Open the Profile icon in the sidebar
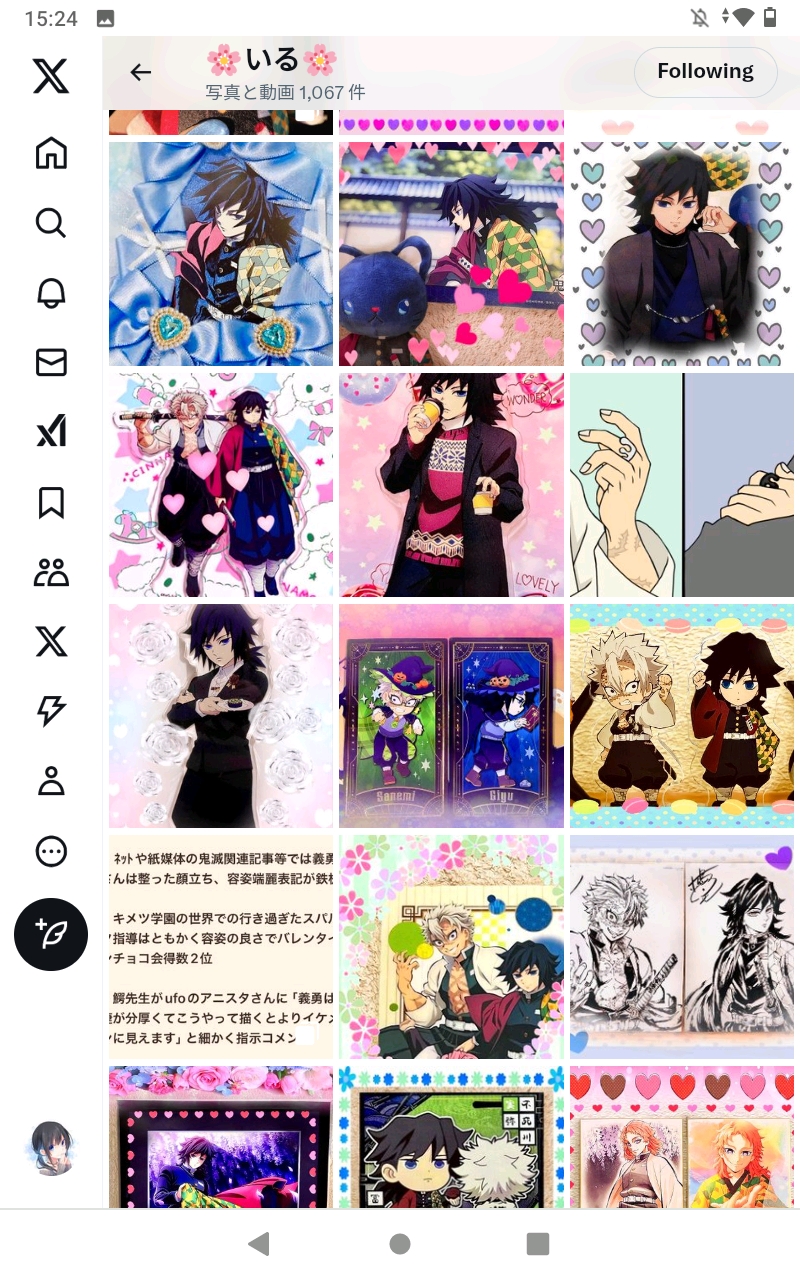Viewport: 800px width, 1280px height. tap(51, 780)
